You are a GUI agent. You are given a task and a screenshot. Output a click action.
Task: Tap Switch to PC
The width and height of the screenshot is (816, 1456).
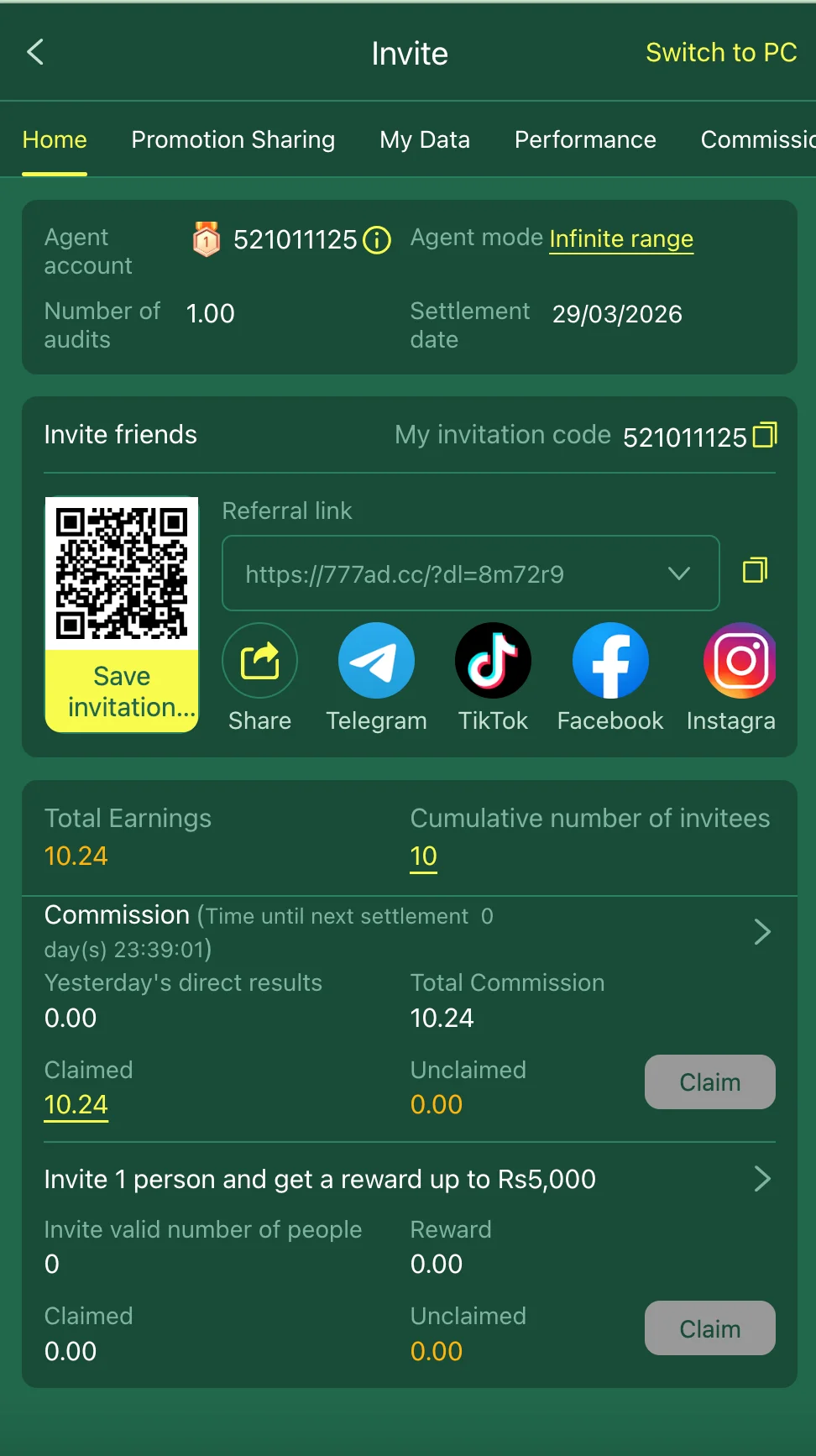click(x=720, y=52)
